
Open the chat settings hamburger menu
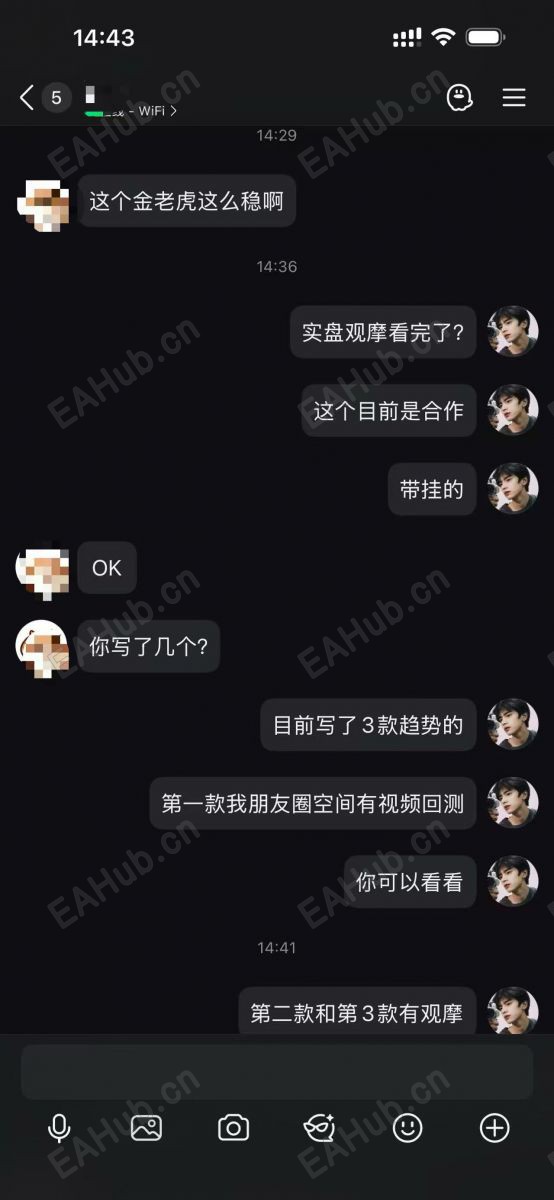point(514,97)
